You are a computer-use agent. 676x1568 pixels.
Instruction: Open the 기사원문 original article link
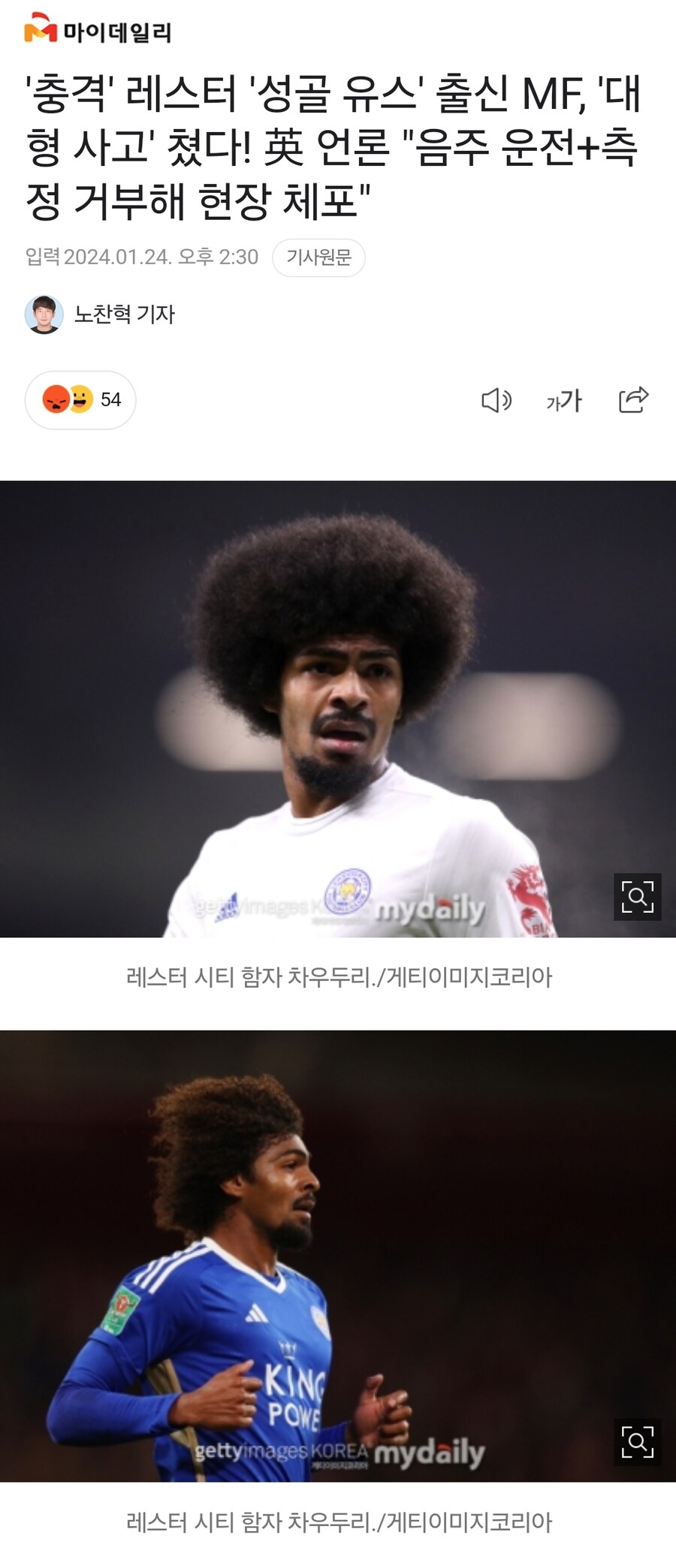click(318, 257)
